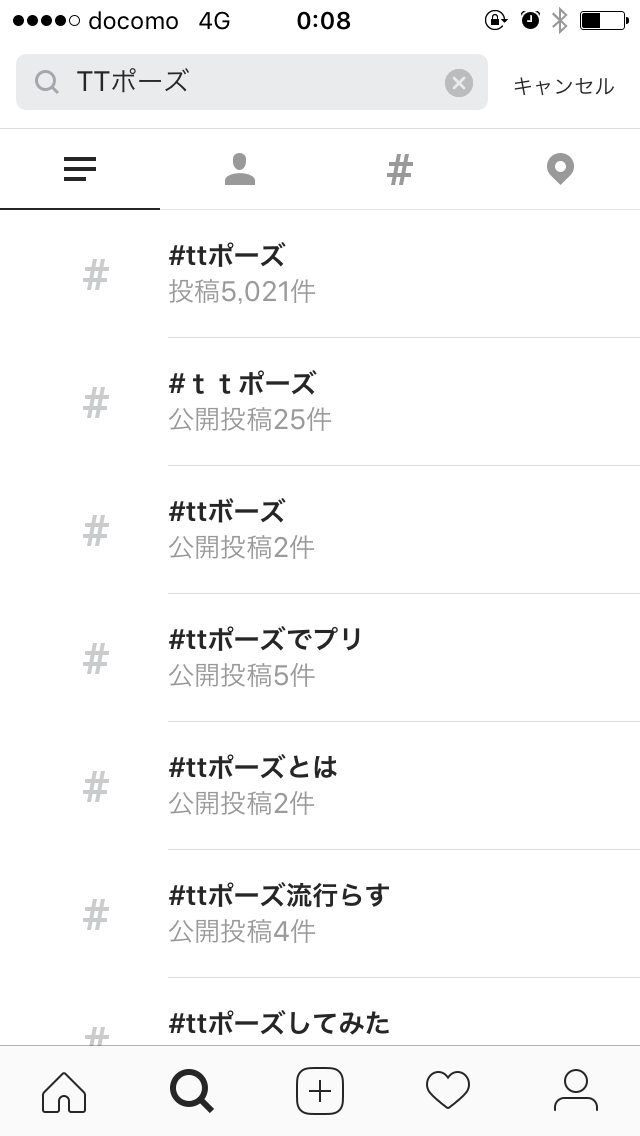Switch to the places search tab

[560, 170]
